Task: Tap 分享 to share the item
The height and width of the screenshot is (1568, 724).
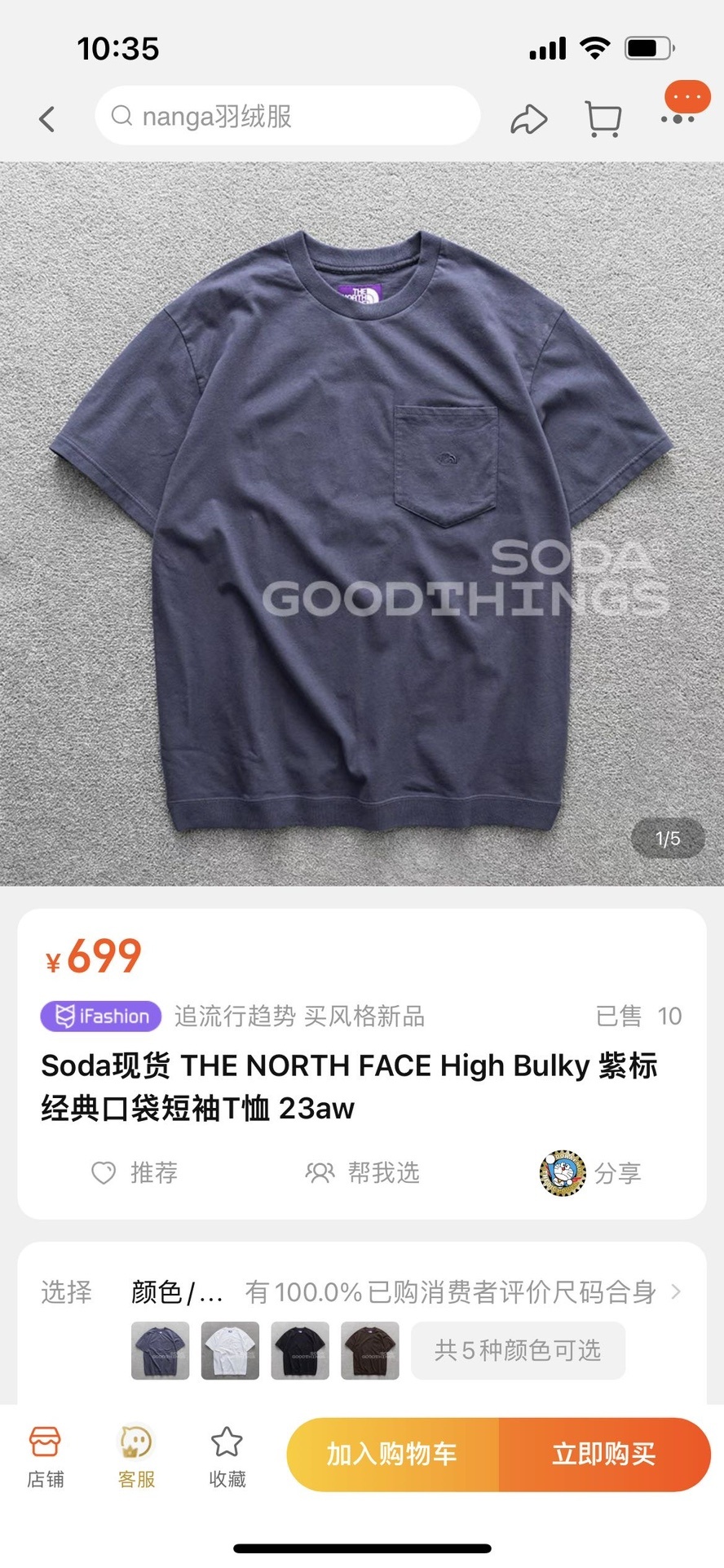Action: 591,1173
